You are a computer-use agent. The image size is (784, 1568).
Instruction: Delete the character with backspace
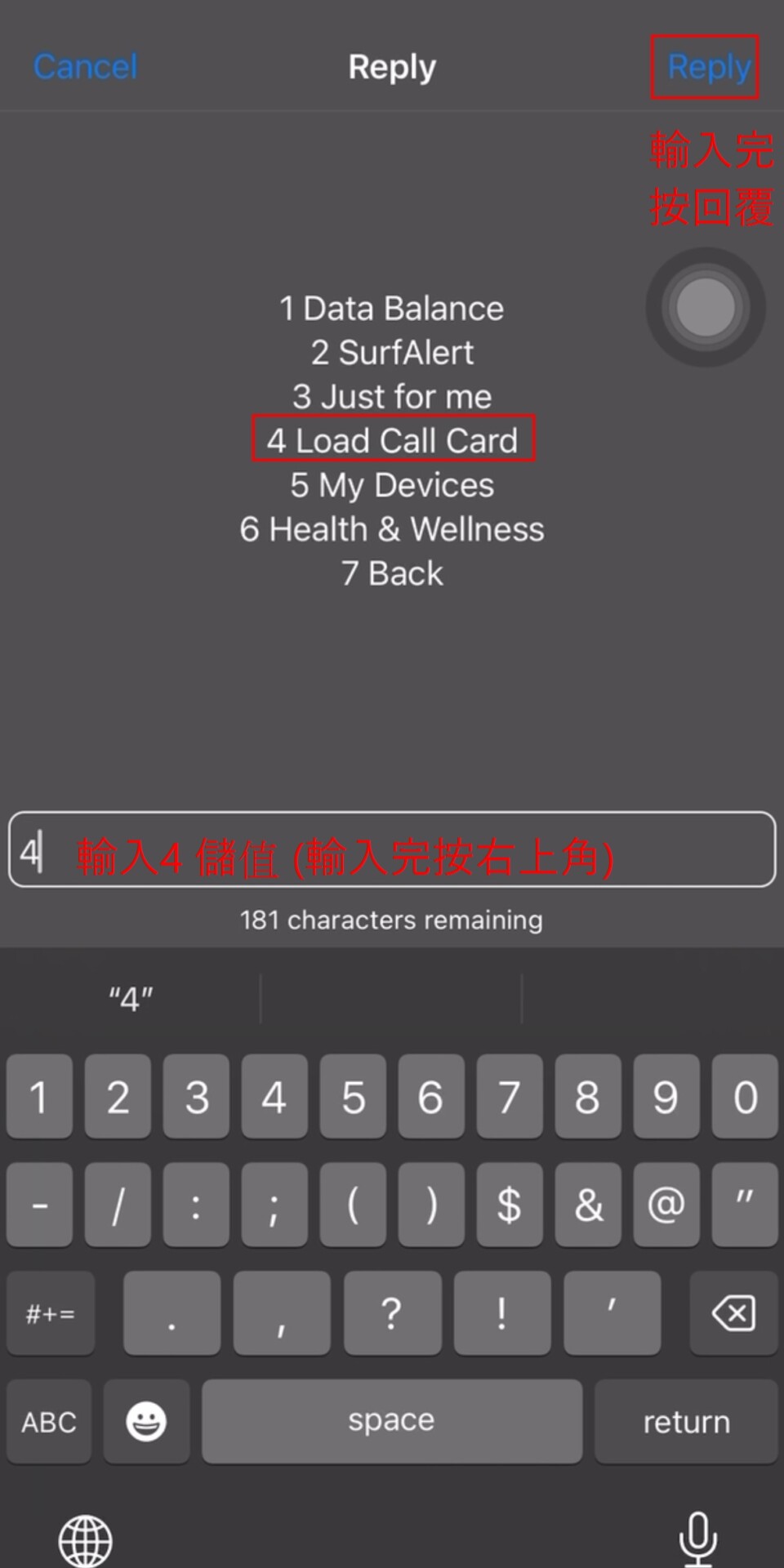(733, 1313)
